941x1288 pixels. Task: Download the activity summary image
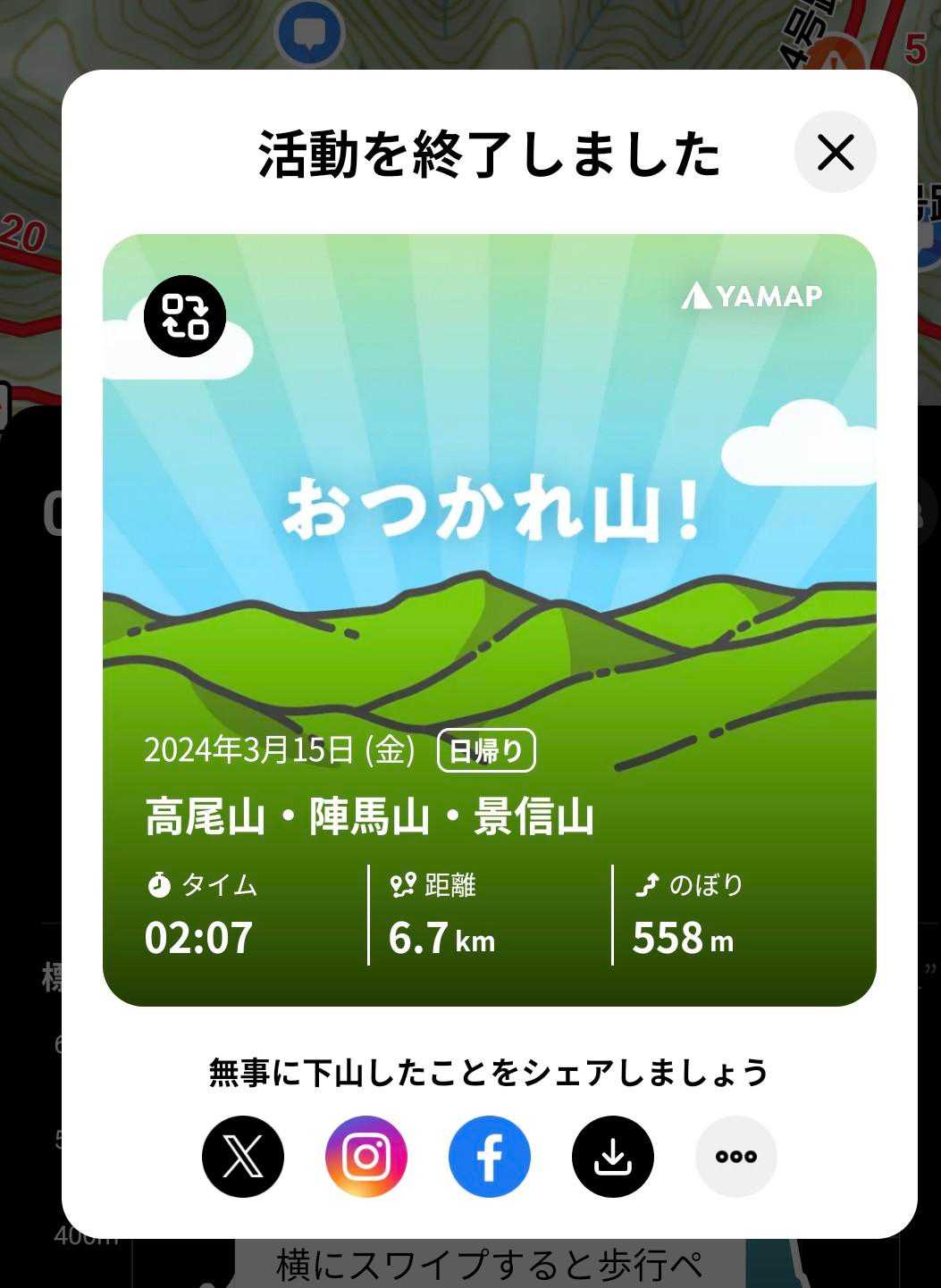[x=613, y=1157]
